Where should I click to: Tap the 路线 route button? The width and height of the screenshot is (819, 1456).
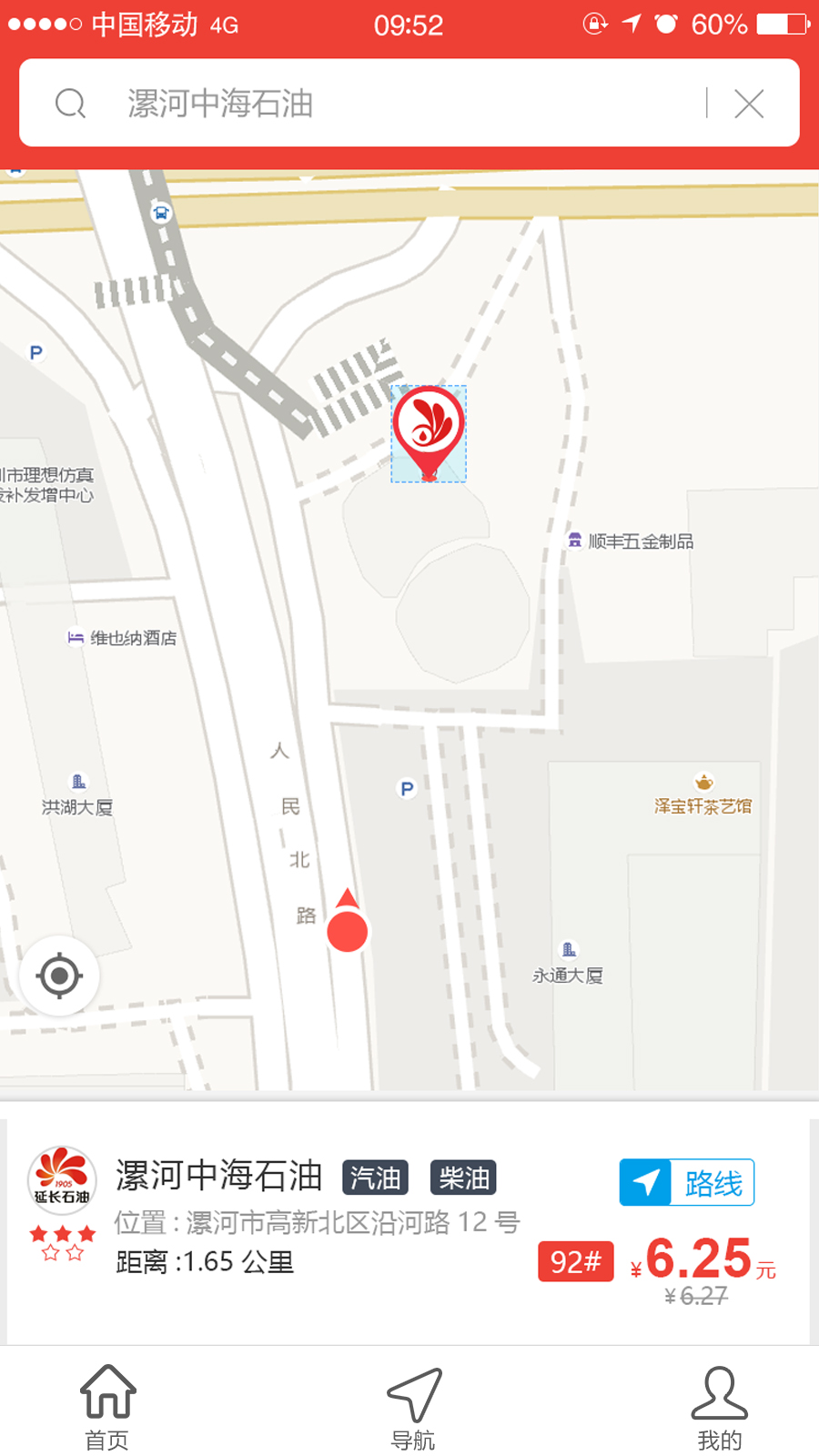[x=686, y=1182]
